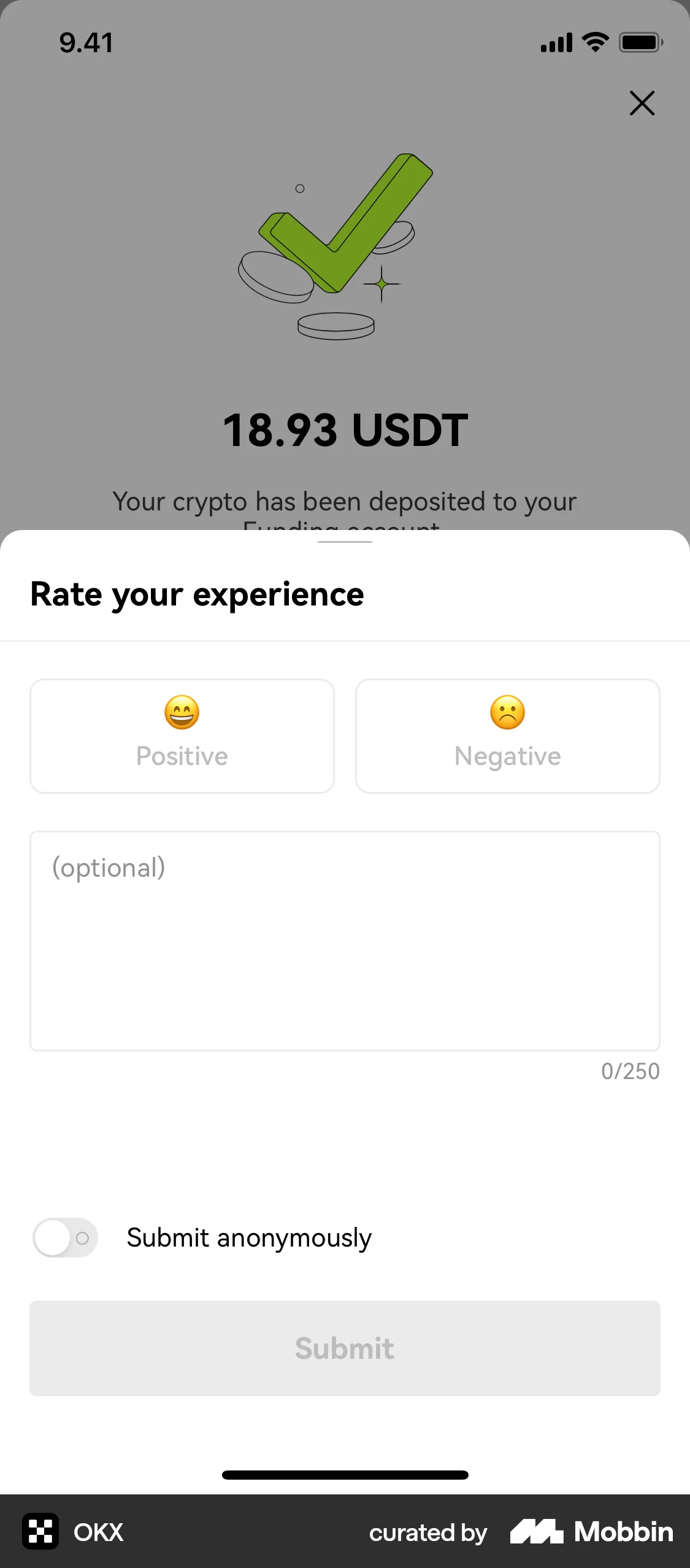Dismiss the screen with the X
This screenshot has width=690, height=1568.
(642, 103)
